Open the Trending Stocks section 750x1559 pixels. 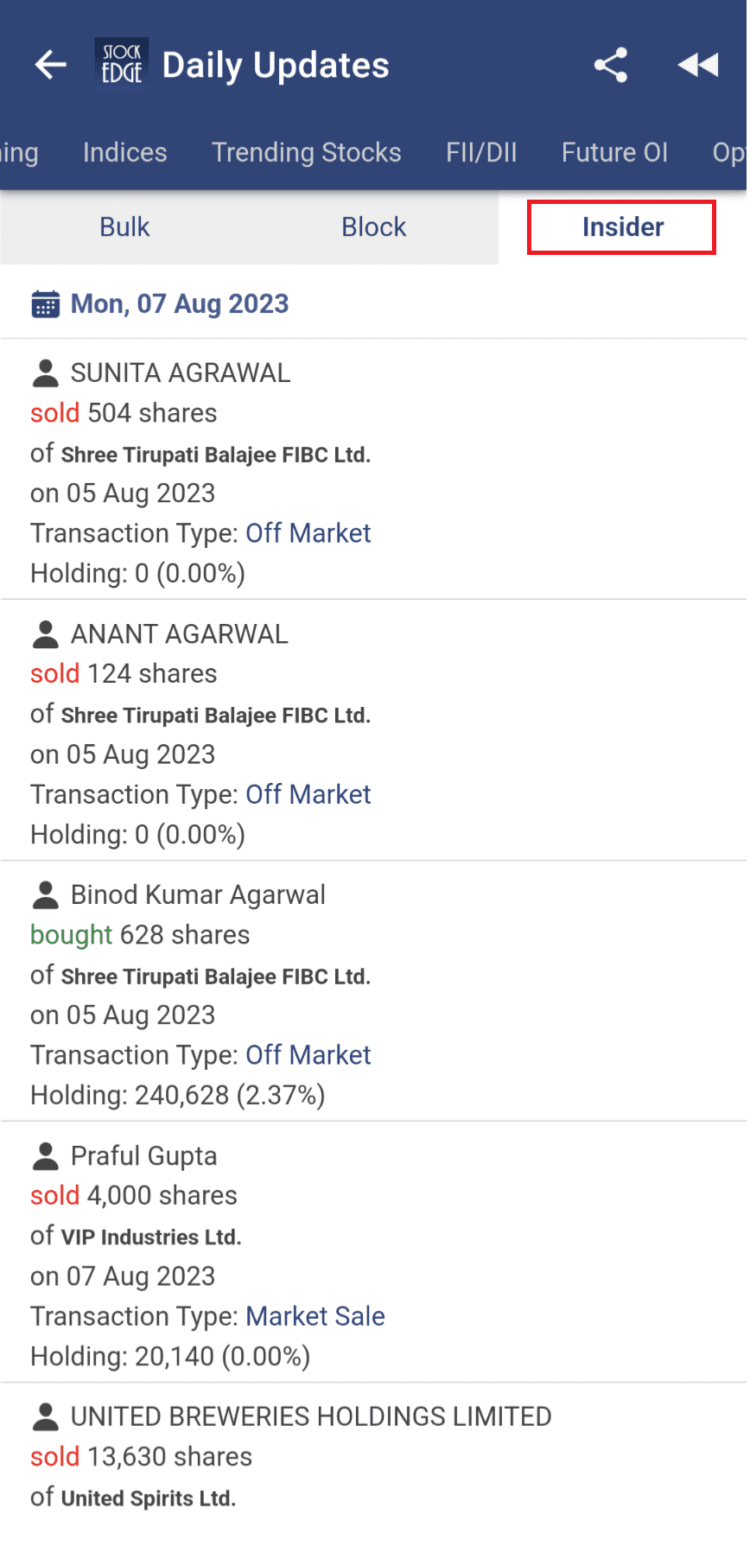pyautogui.click(x=306, y=152)
